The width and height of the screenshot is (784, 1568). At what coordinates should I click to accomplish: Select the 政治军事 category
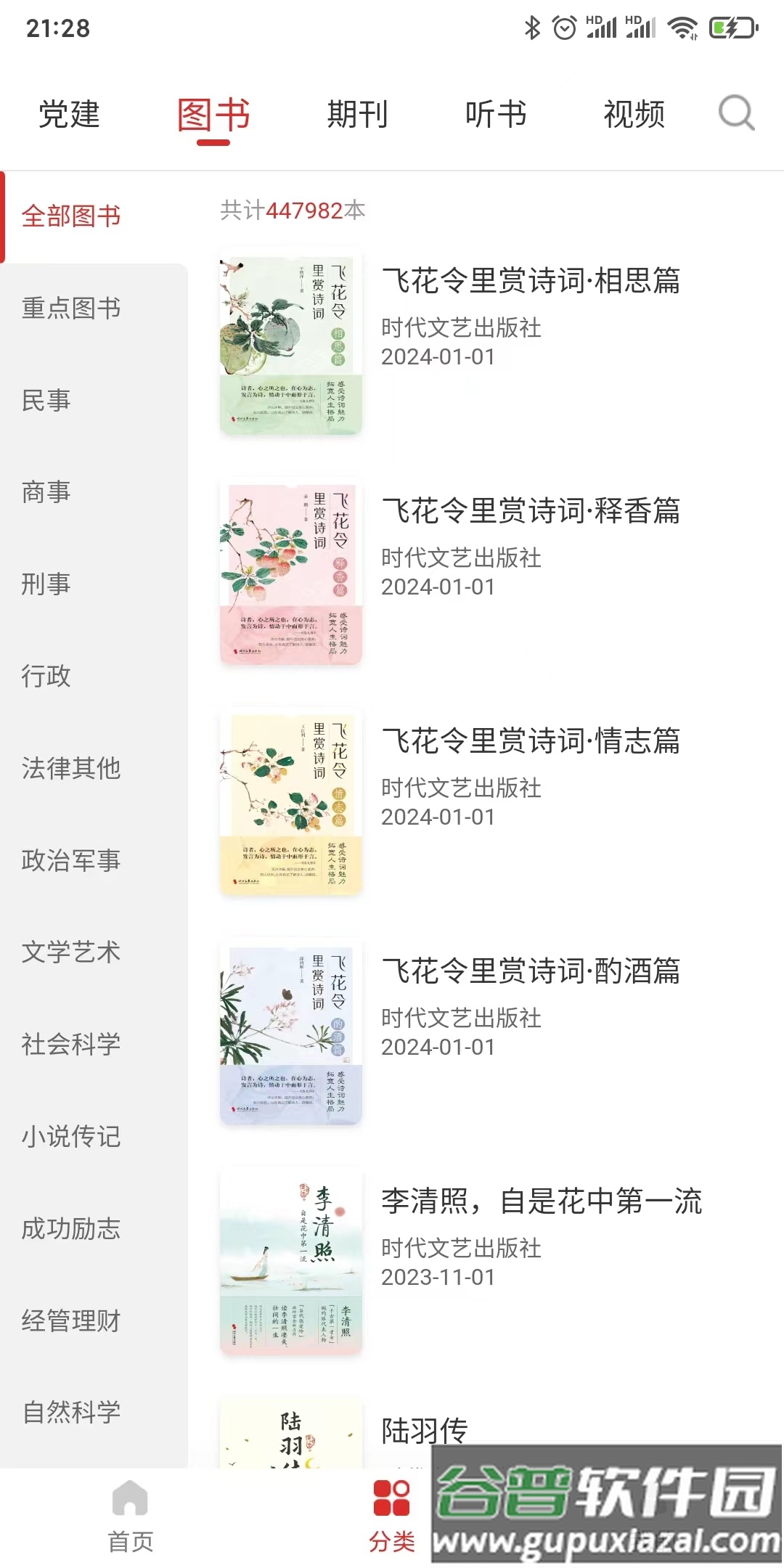pyautogui.click(x=71, y=860)
